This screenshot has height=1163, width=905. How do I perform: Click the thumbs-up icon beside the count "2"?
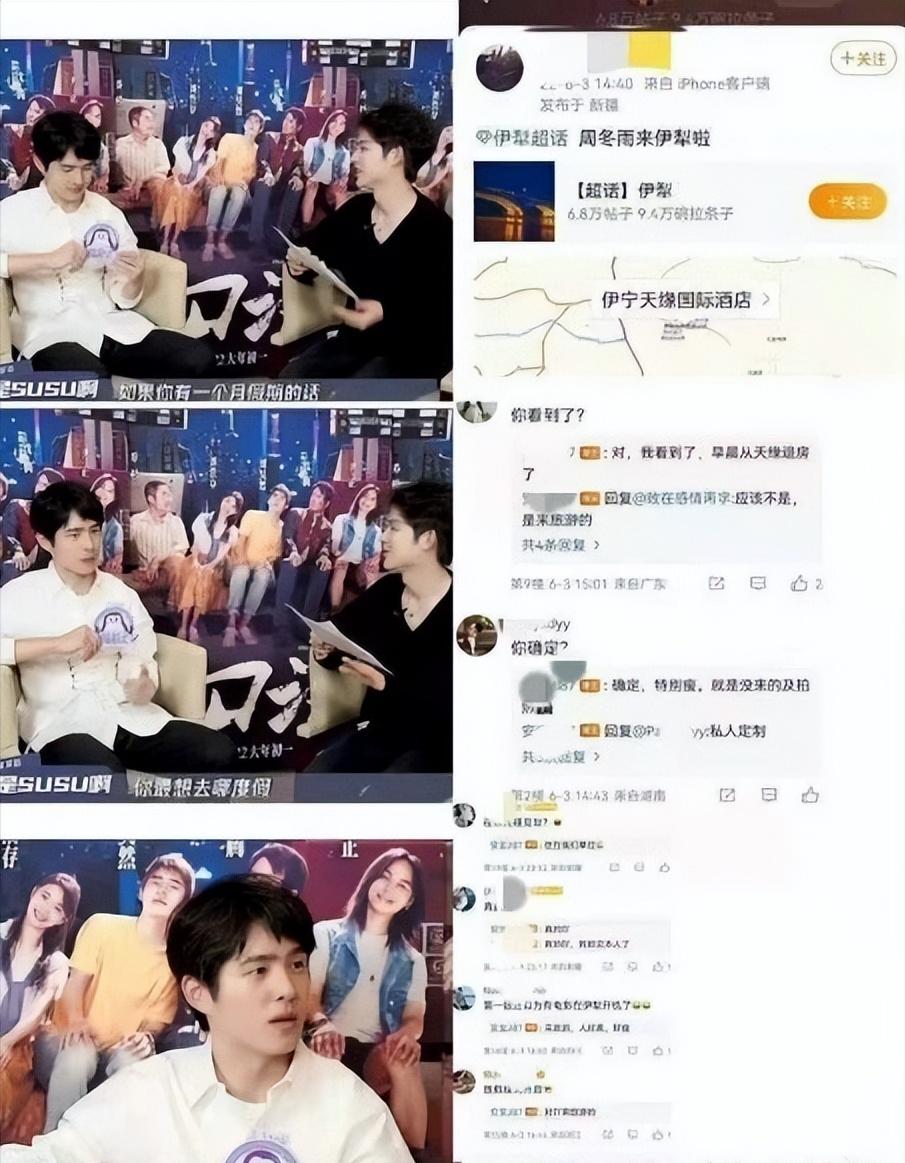[x=801, y=583]
